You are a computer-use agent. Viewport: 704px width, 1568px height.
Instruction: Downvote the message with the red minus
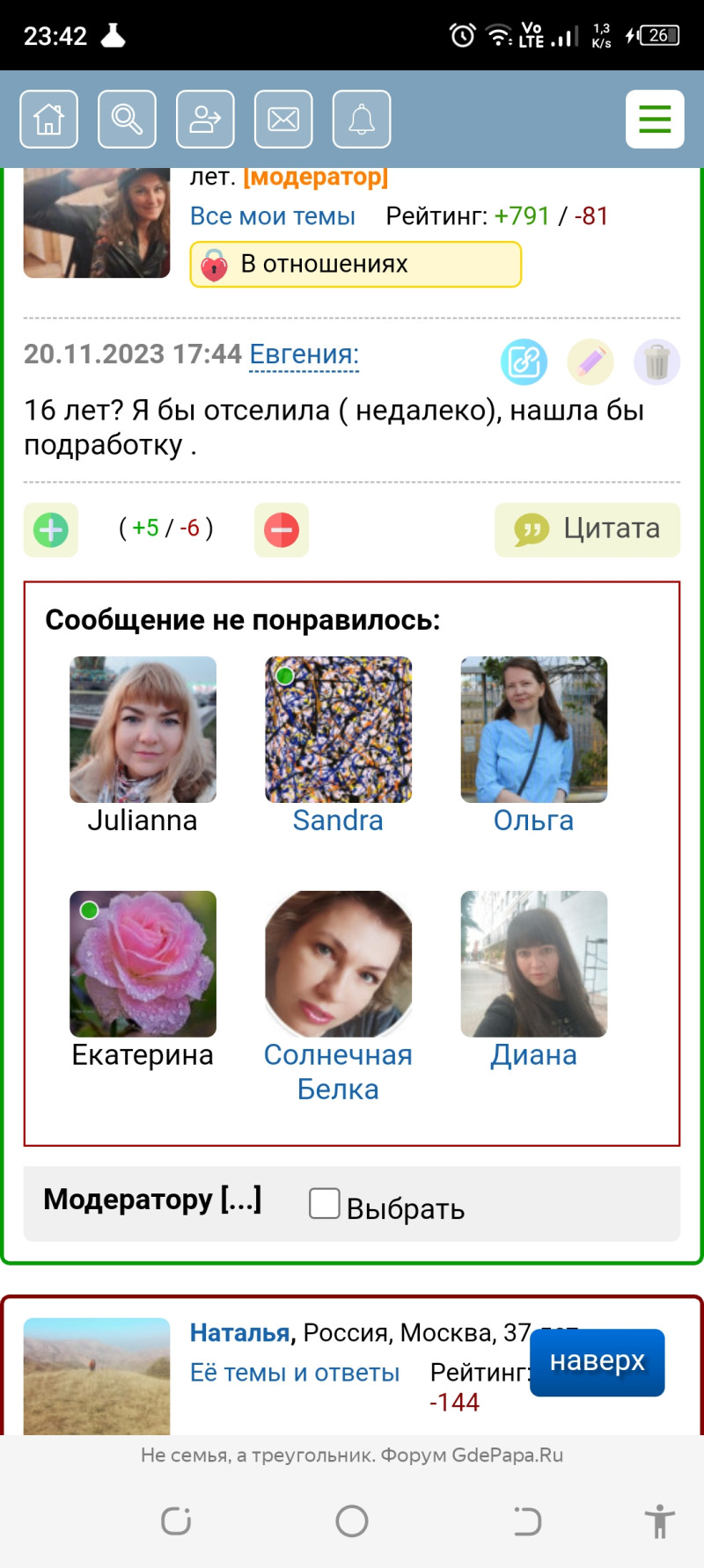point(282,529)
